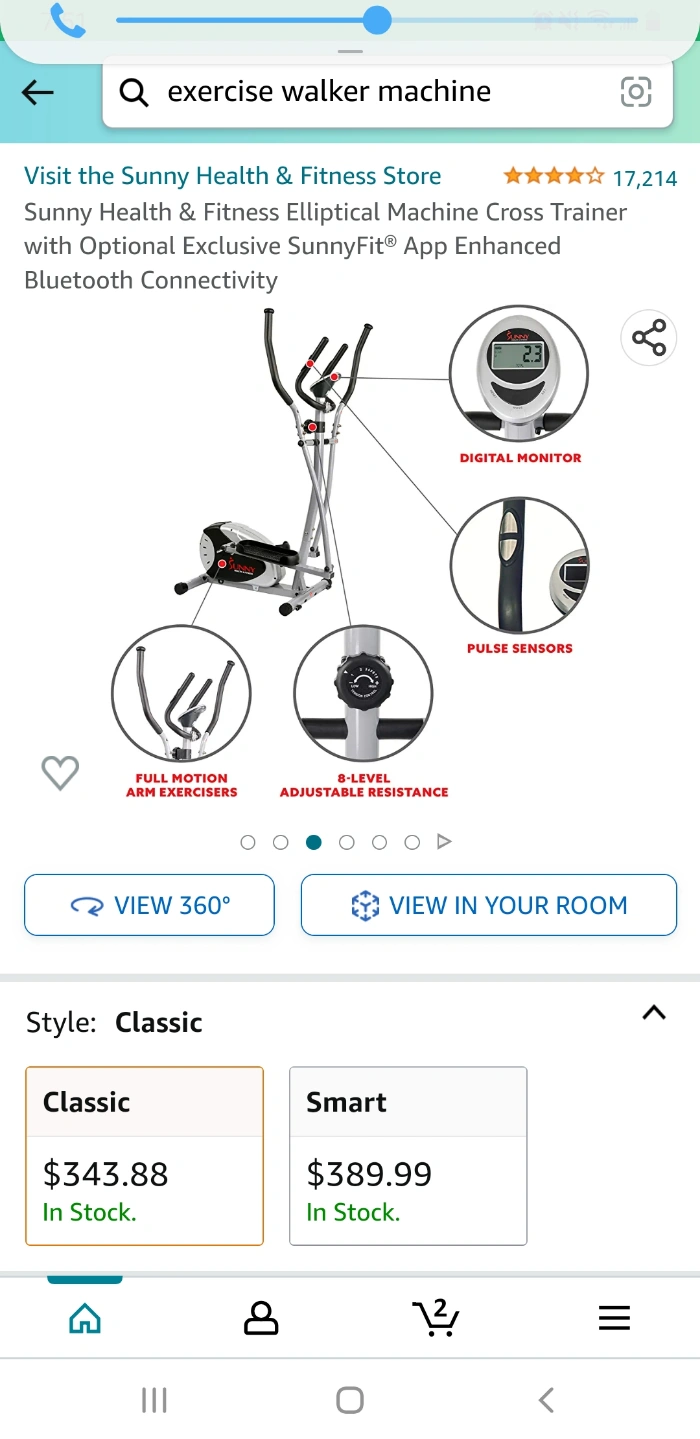Image resolution: width=700 pixels, height=1439 pixels.
Task: Tap the system recent apps button
Action: (x=154, y=1400)
